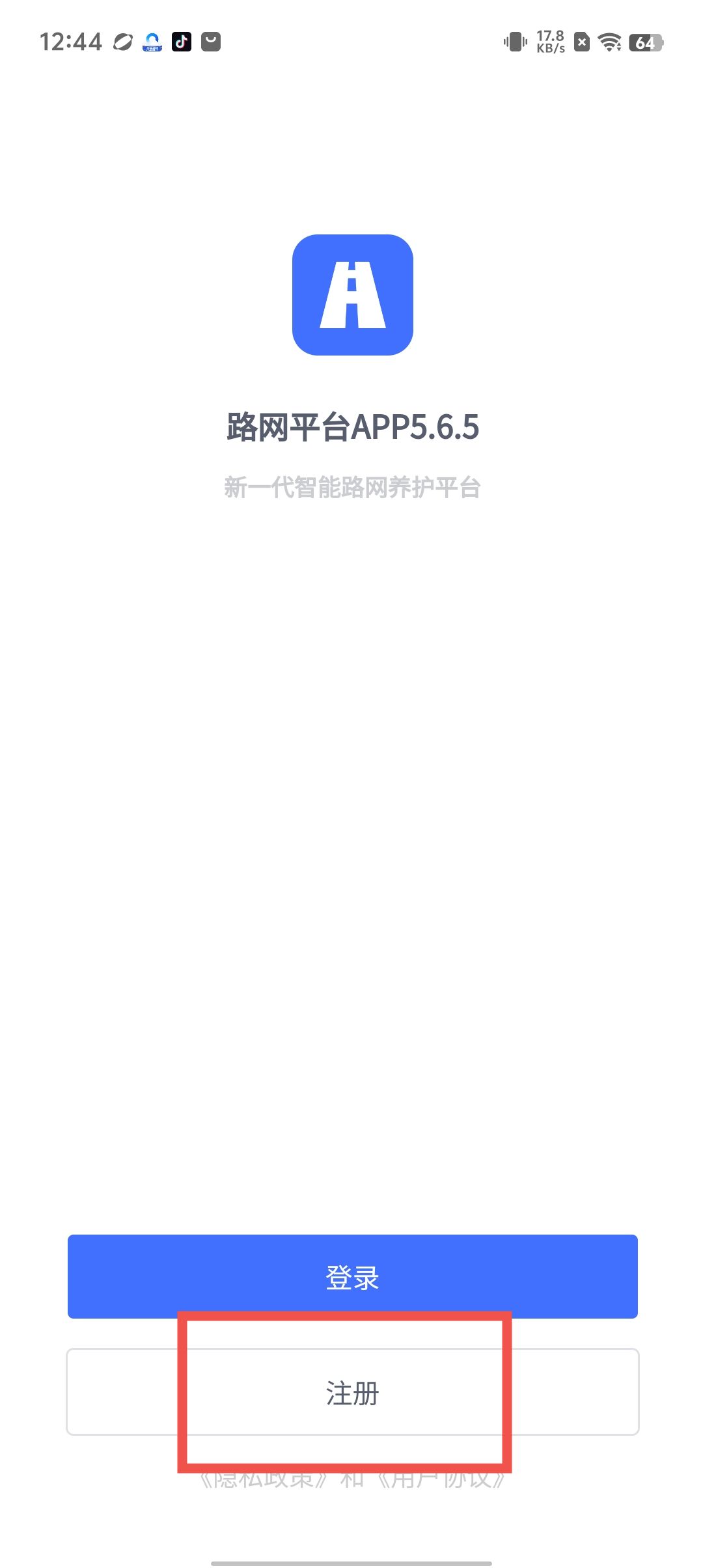Select the 注册 register button

[352, 1392]
